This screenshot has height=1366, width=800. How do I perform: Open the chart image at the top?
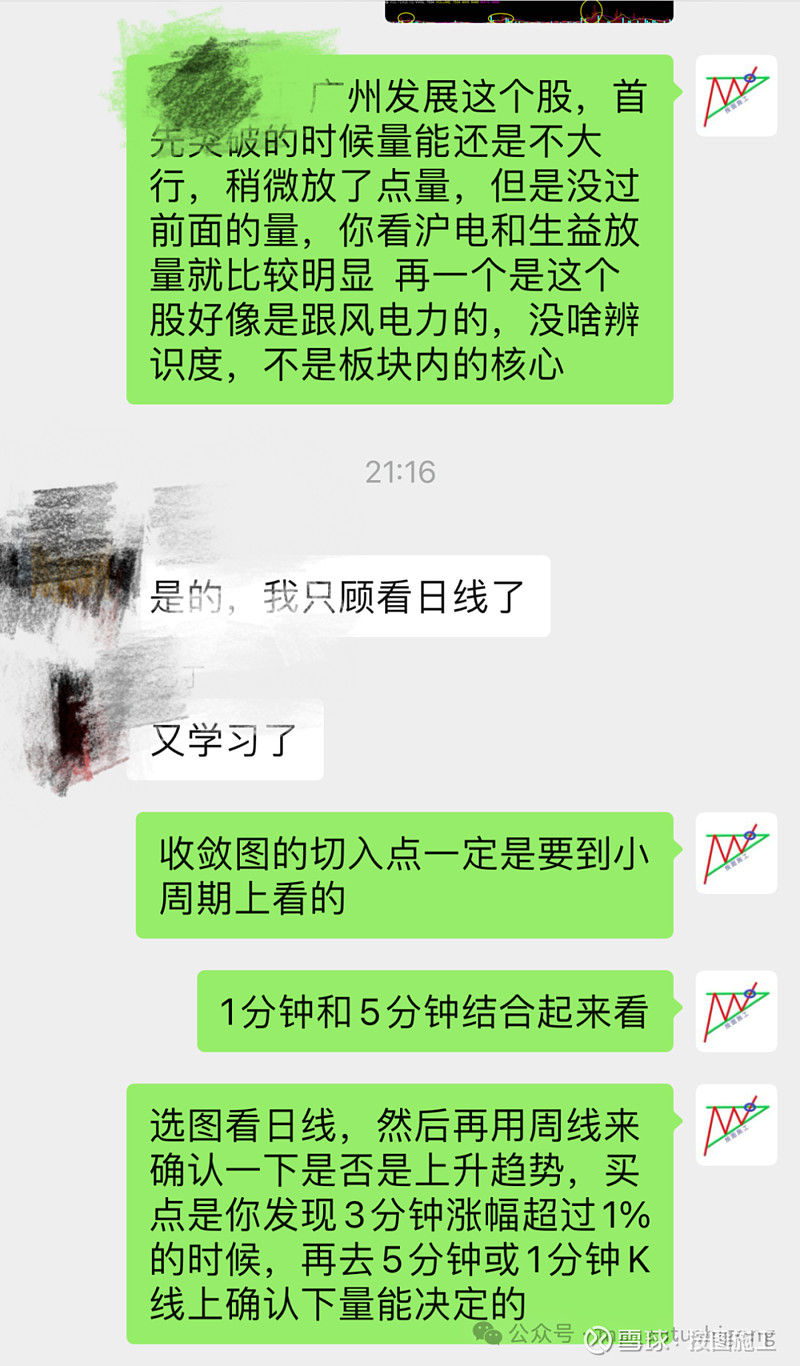tap(529, 10)
